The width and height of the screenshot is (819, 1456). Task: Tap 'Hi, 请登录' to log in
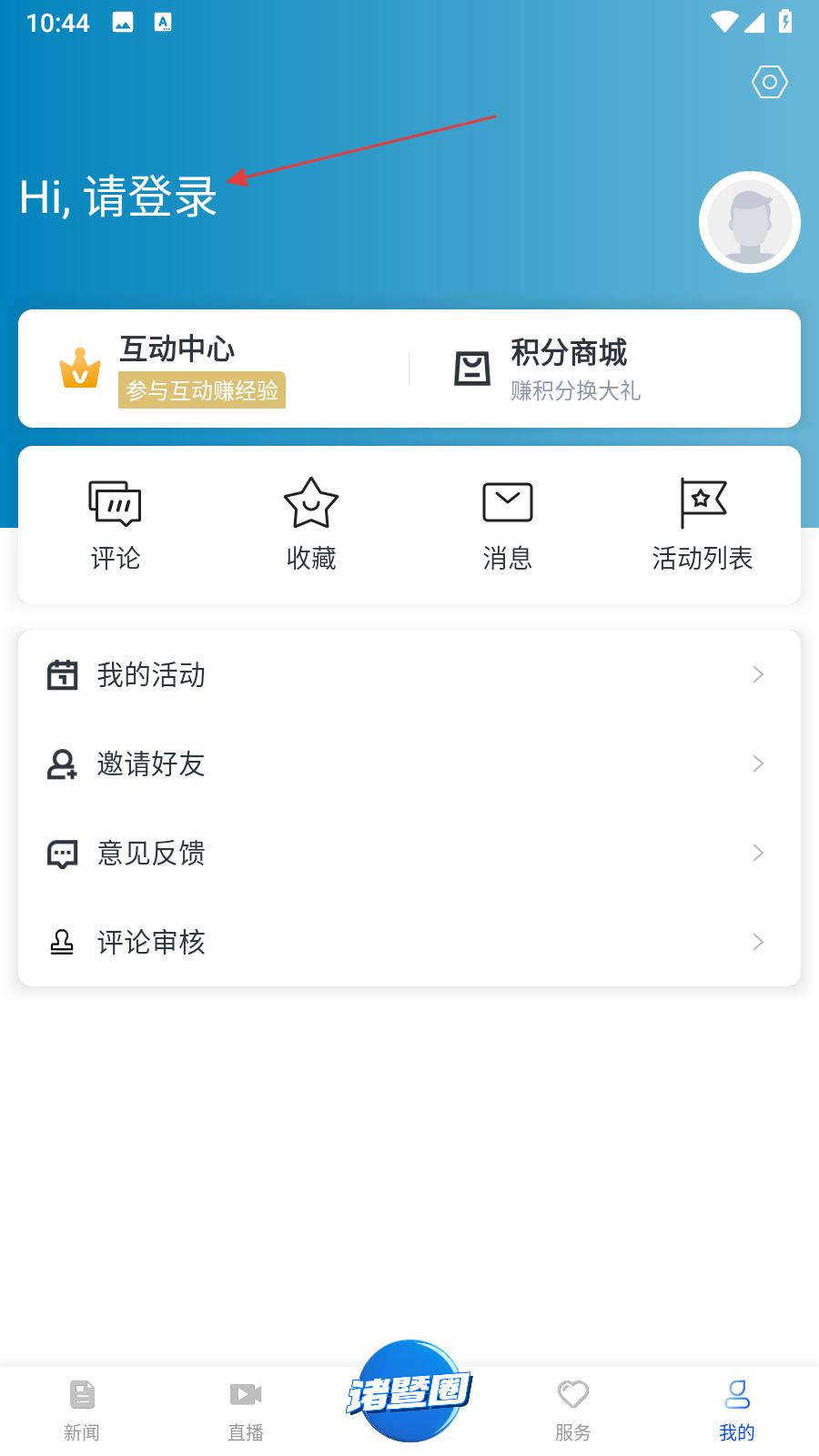tap(118, 197)
